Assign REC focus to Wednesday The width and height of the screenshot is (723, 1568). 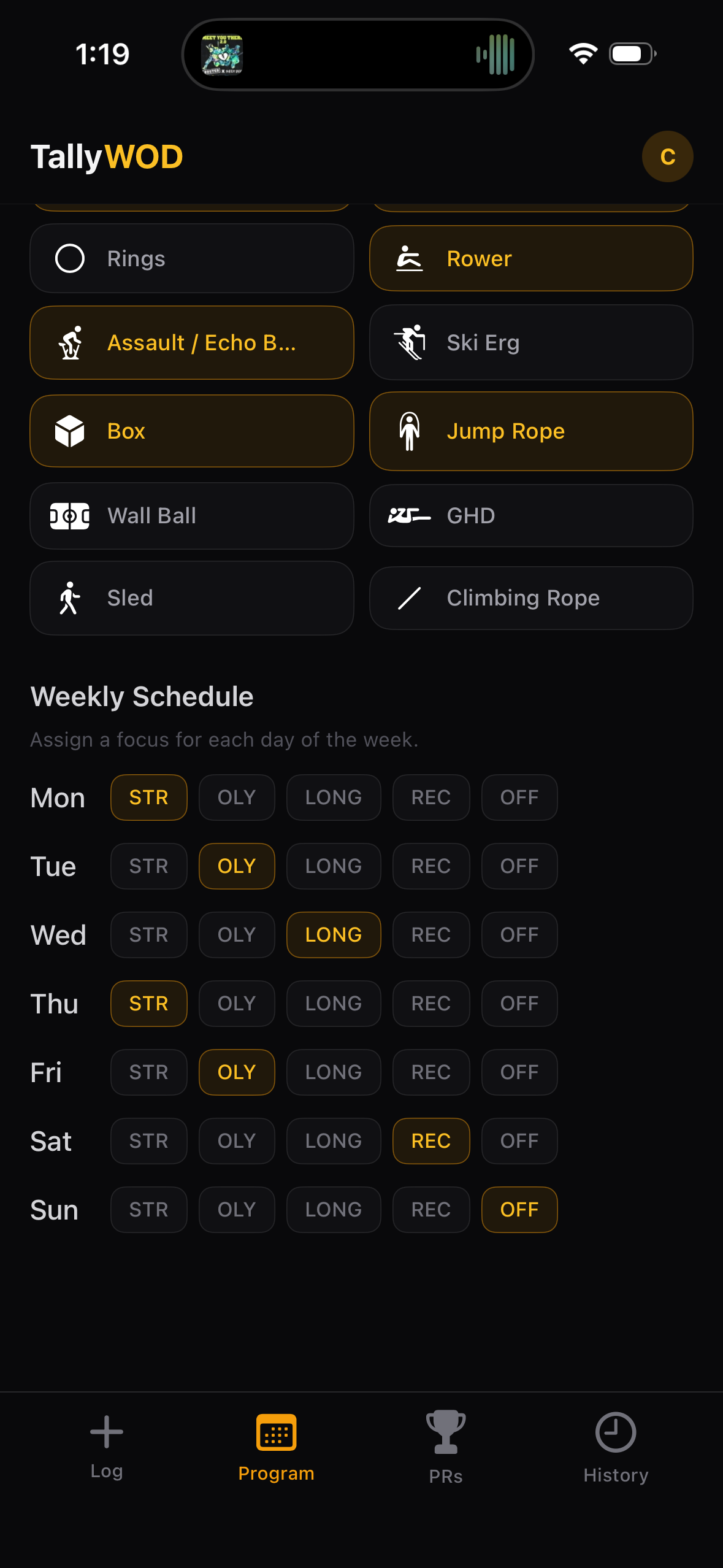pyautogui.click(x=430, y=934)
